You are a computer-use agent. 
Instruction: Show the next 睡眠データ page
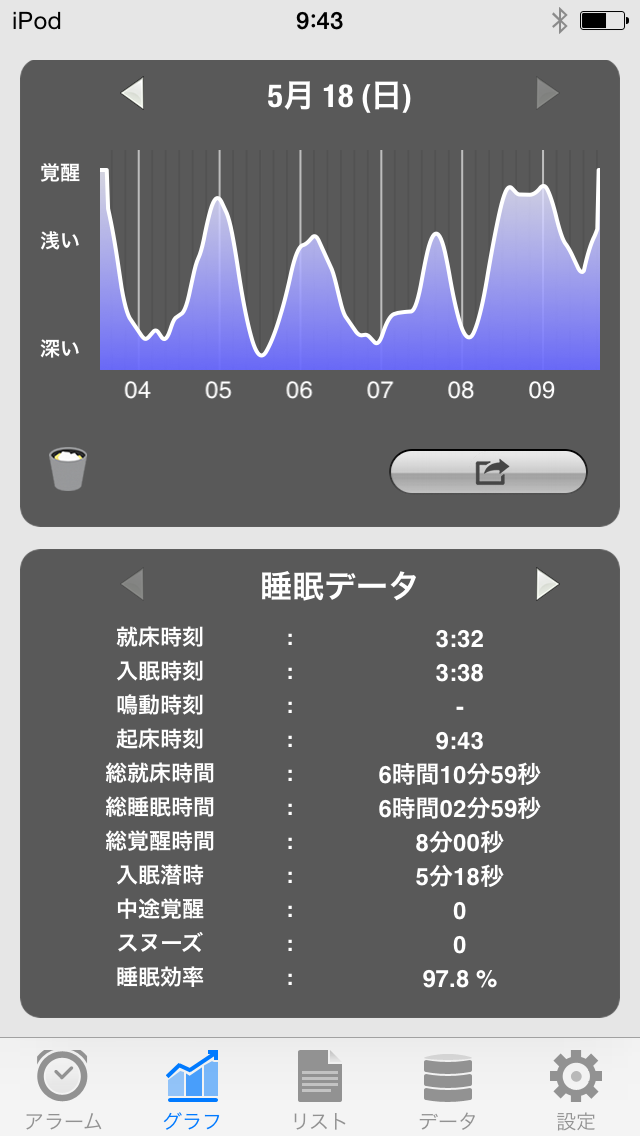tap(547, 584)
